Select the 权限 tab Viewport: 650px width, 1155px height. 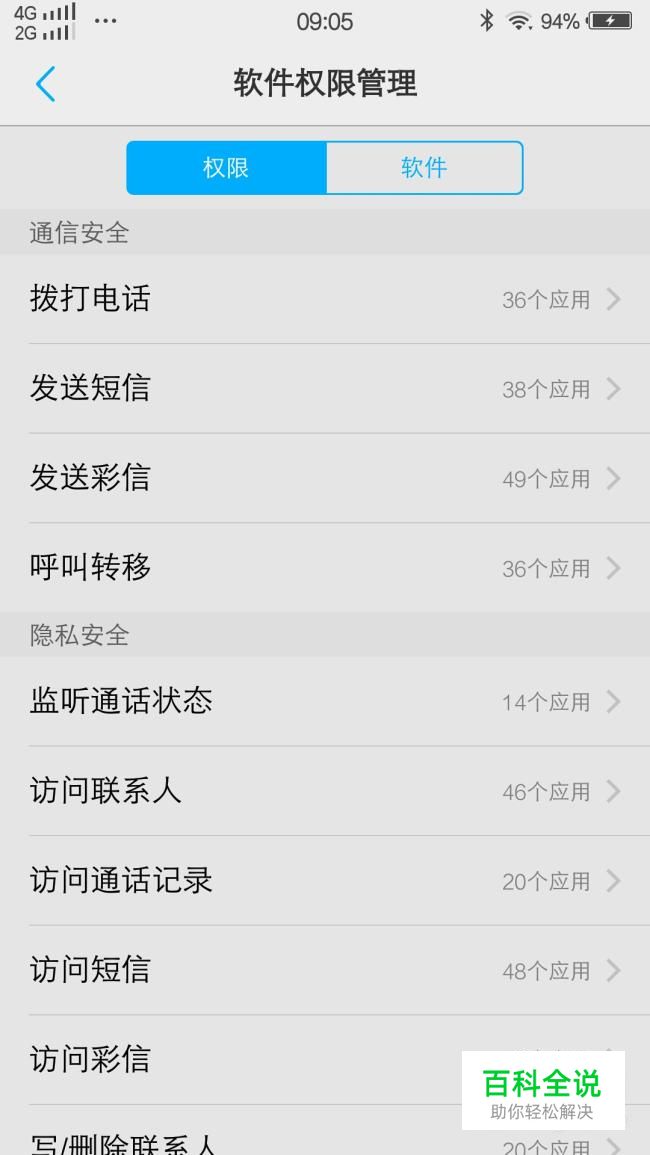(226, 168)
